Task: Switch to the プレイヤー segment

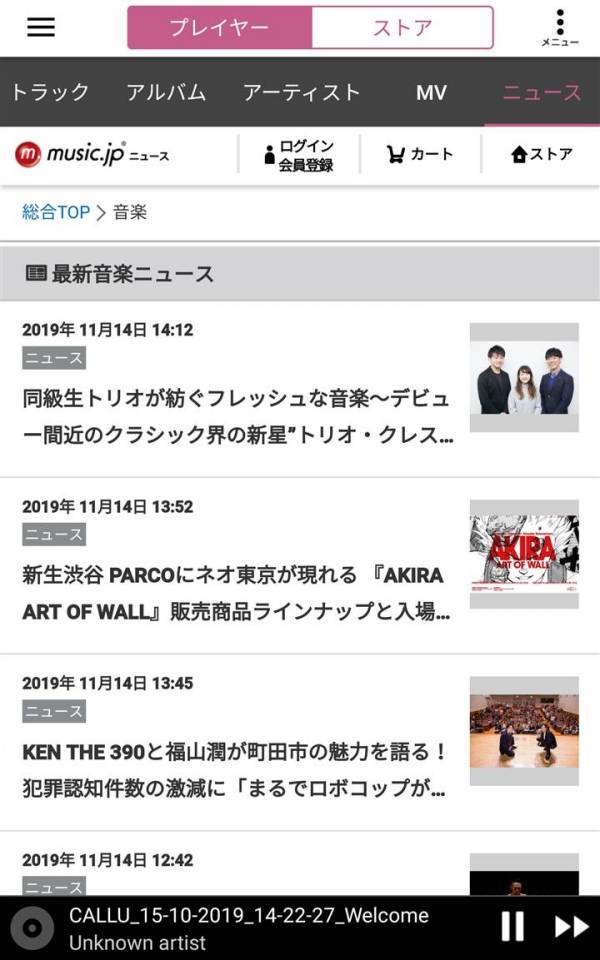Action: click(x=219, y=28)
